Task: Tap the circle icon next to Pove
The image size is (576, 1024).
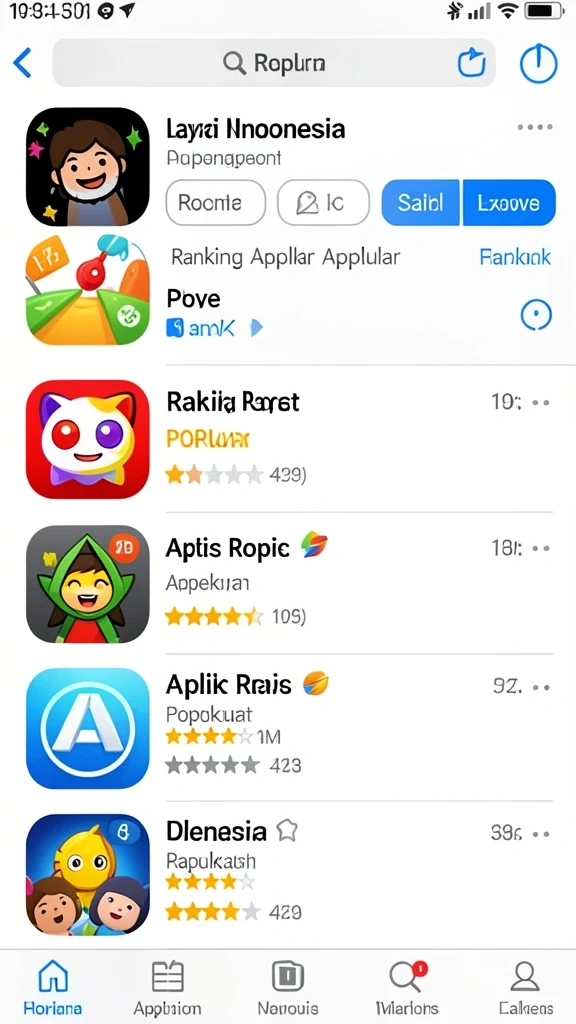Action: (536, 315)
